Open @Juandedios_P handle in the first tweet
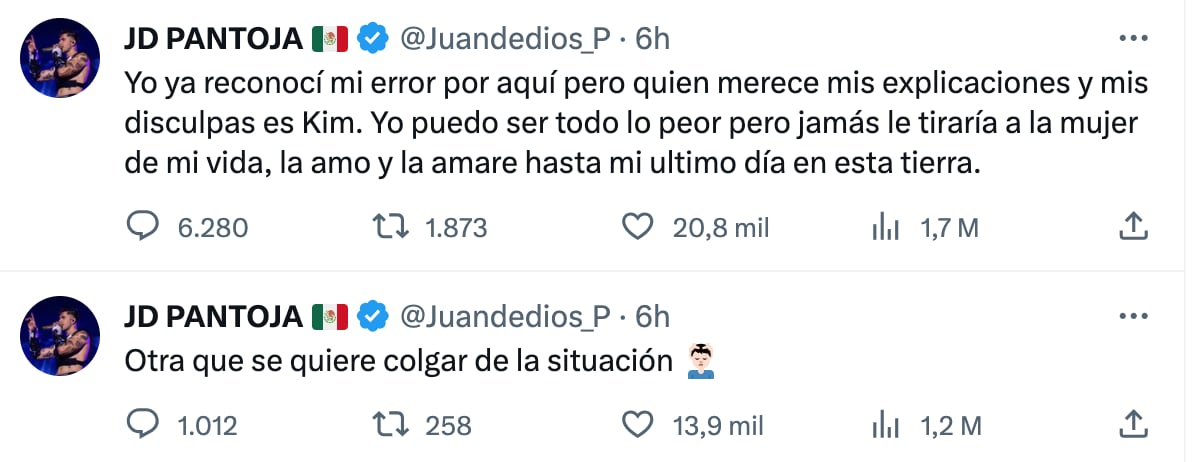Viewport: 1196px width, 462px height. click(505, 39)
